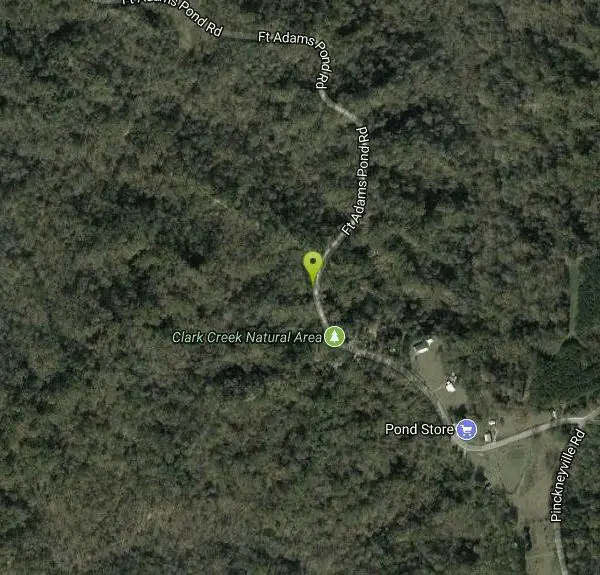Select the Pond Store shopping marker
Screen dimensions: 600x575
[466, 430]
